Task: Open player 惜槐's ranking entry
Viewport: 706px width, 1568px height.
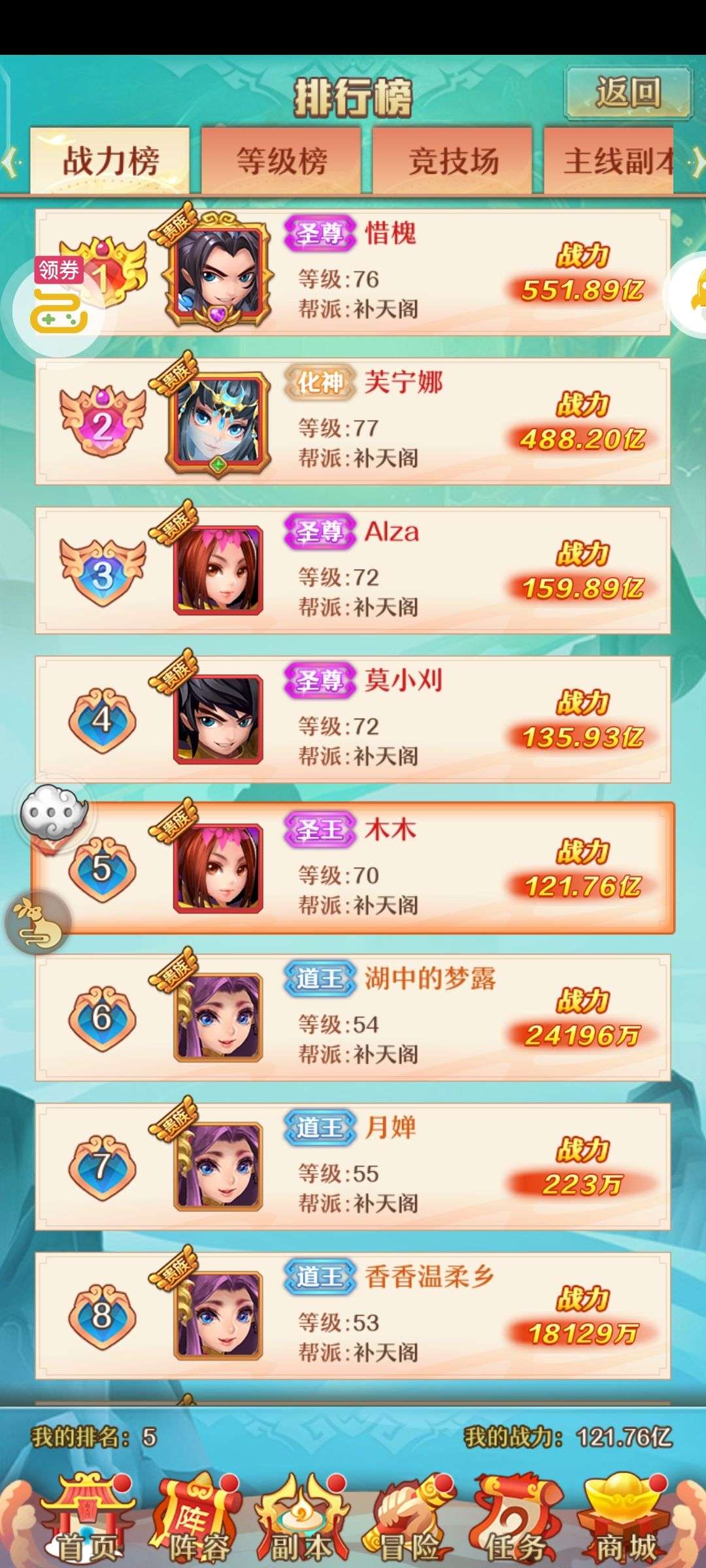Action: [x=353, y=272]
